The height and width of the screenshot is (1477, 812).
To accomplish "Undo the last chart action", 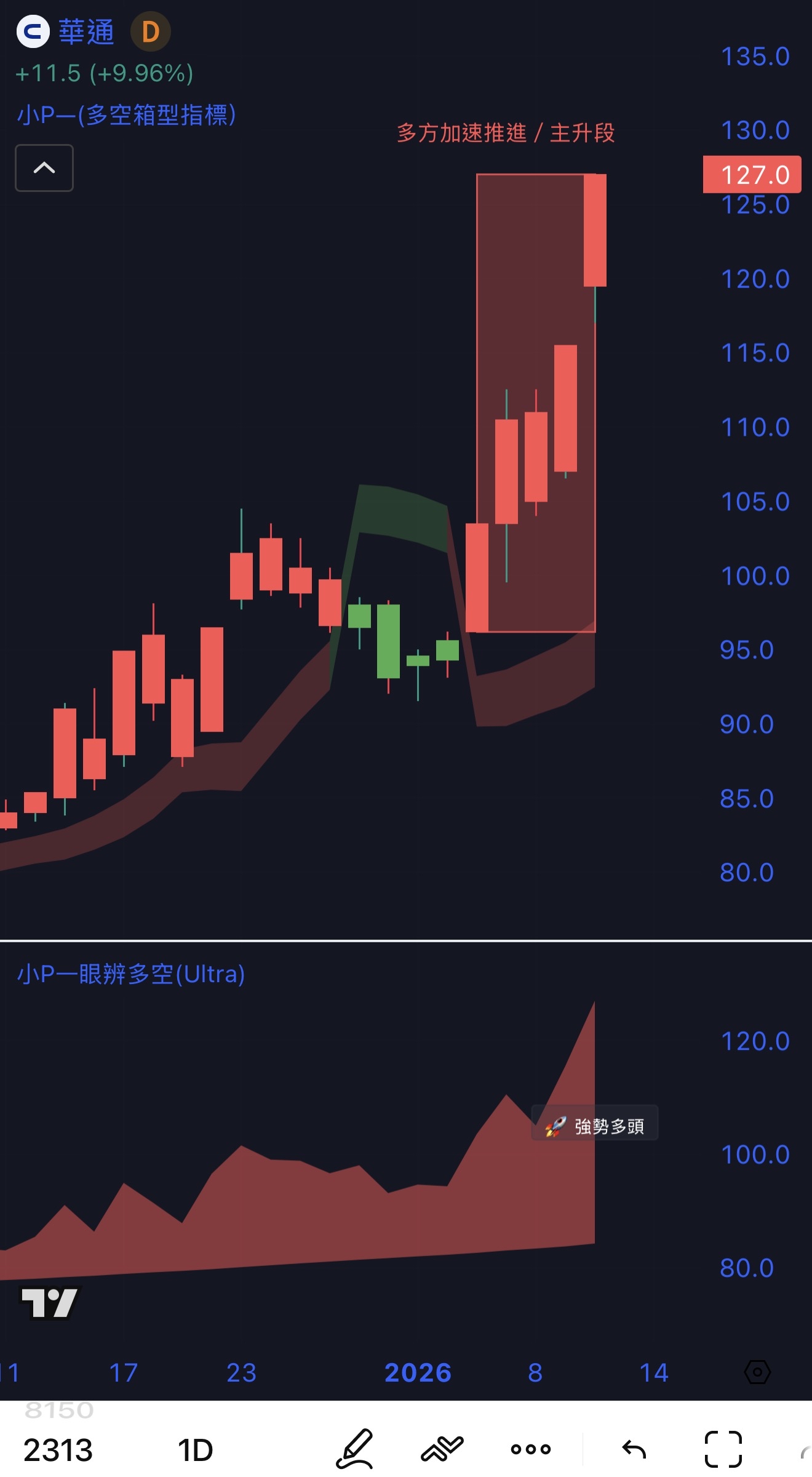I will [634, 1449].
